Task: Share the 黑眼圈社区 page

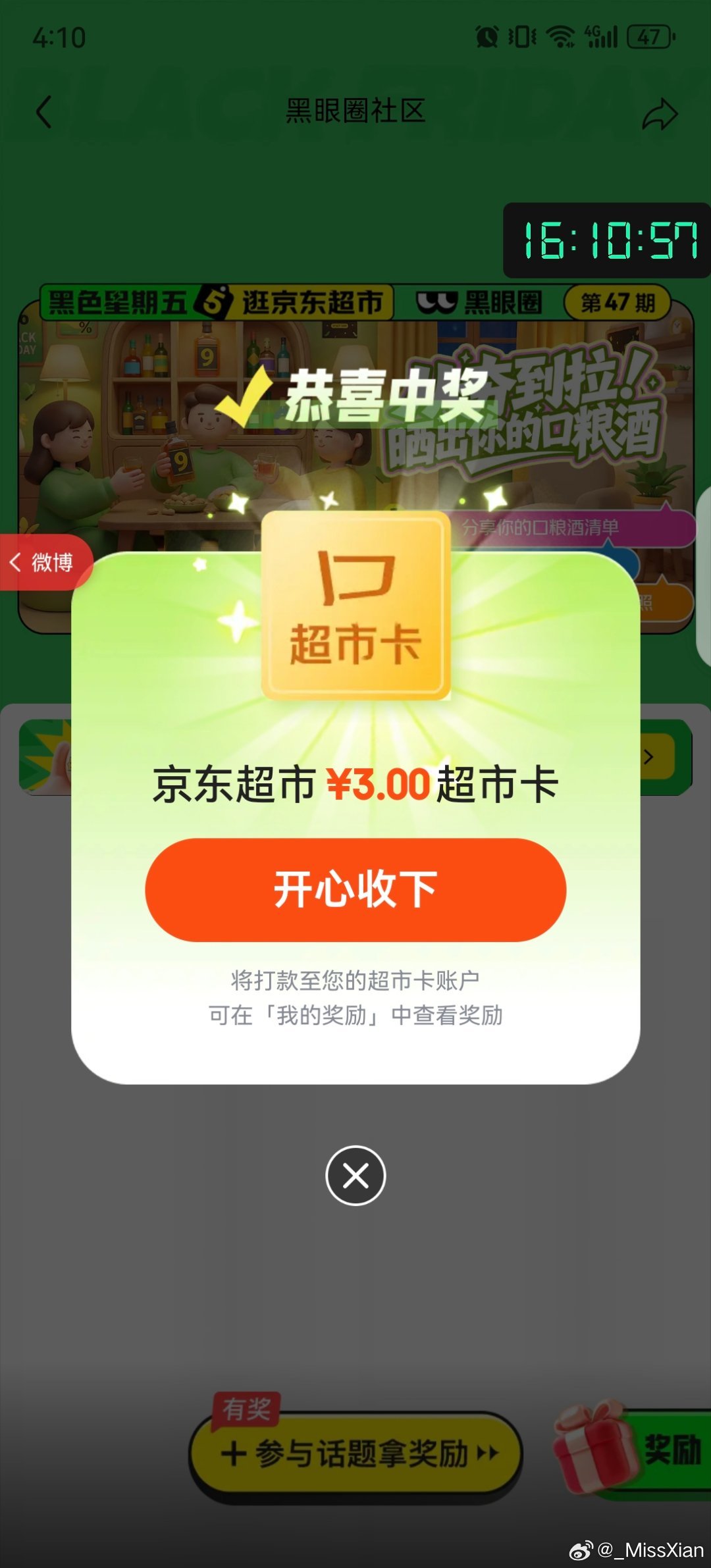Action: (660, 114)
